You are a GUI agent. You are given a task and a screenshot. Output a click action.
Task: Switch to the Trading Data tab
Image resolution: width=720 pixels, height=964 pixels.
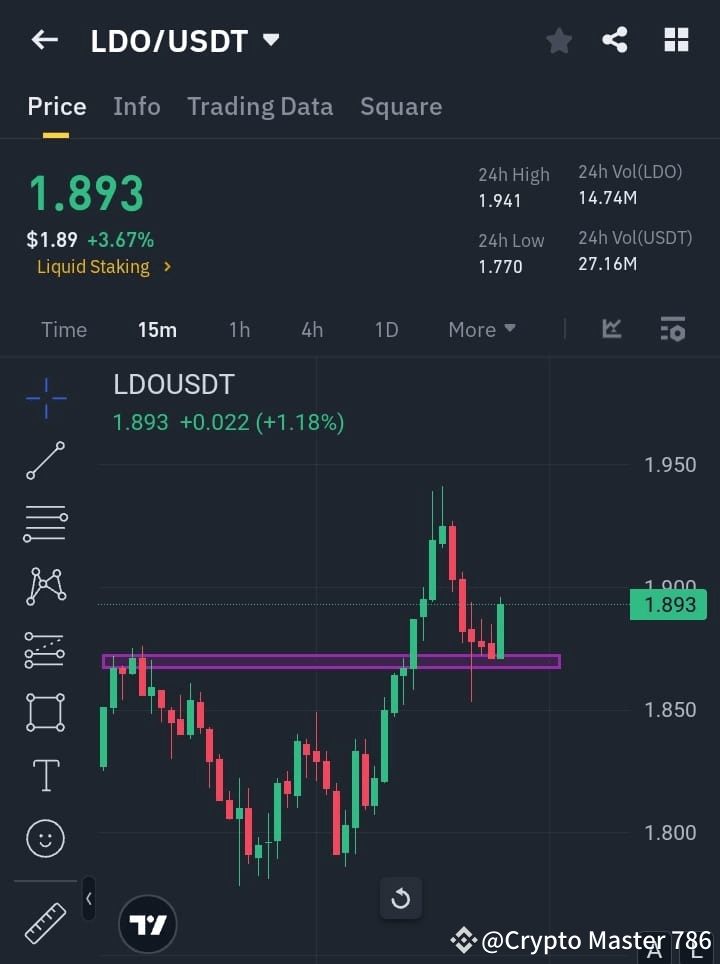pos(260,106)
